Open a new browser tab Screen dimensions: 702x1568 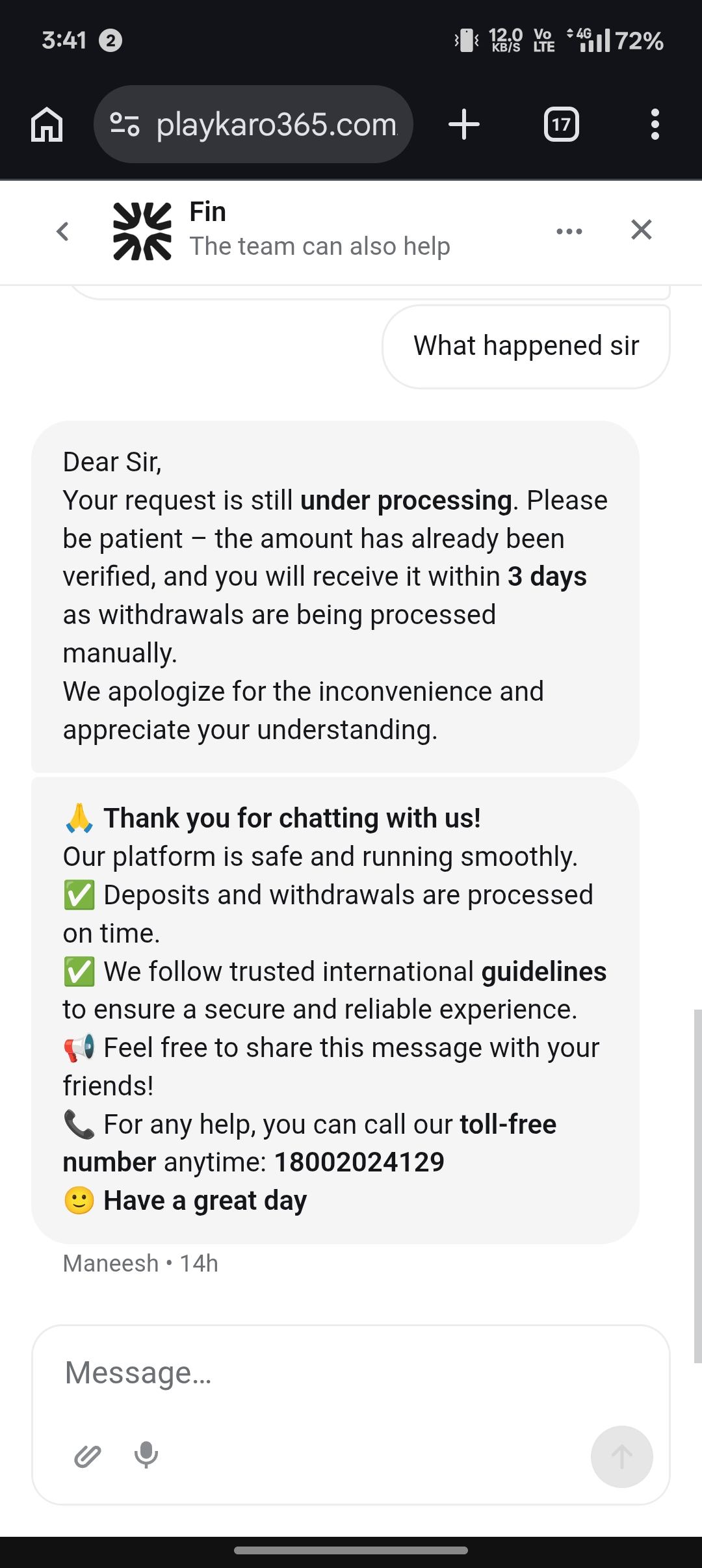(464, 124)
